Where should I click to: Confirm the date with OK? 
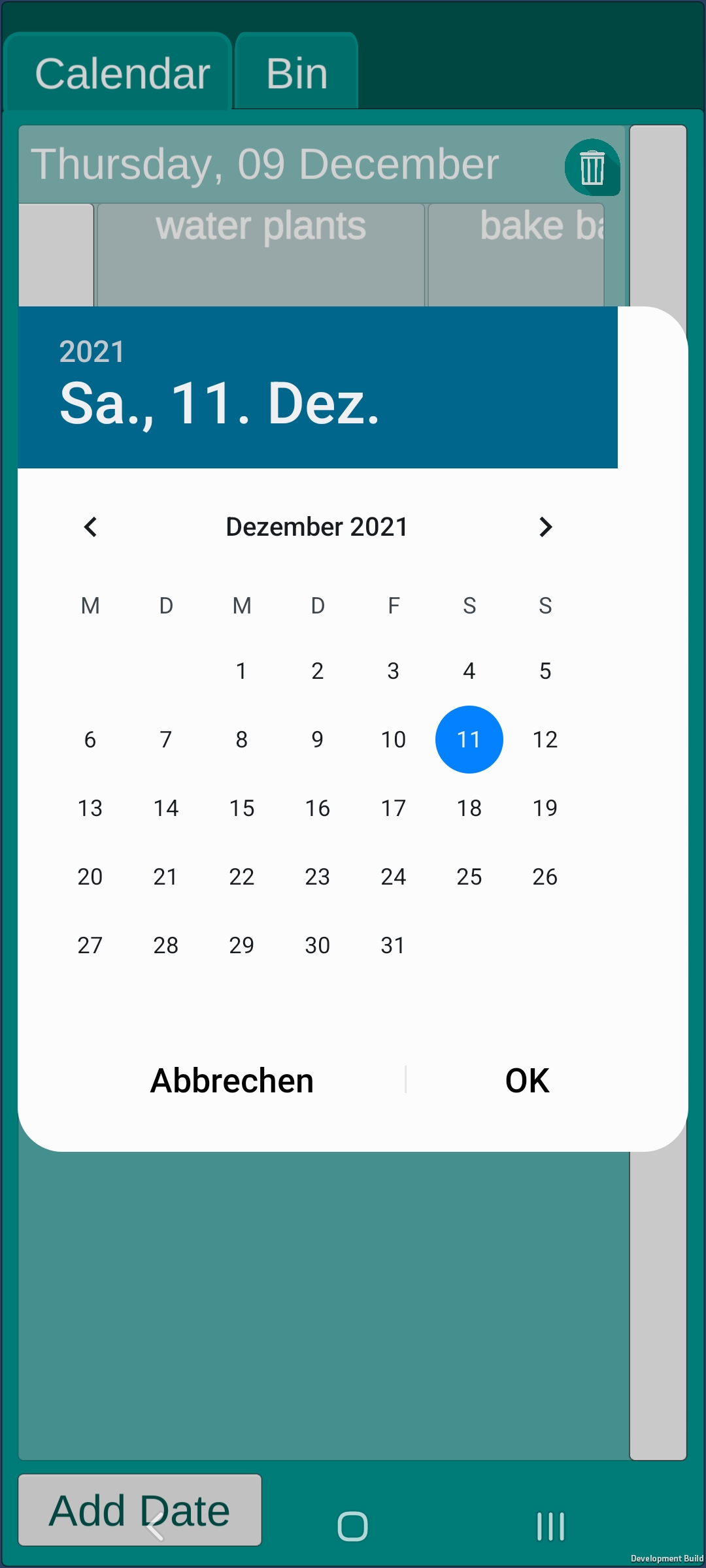(x=527, y=1081)
